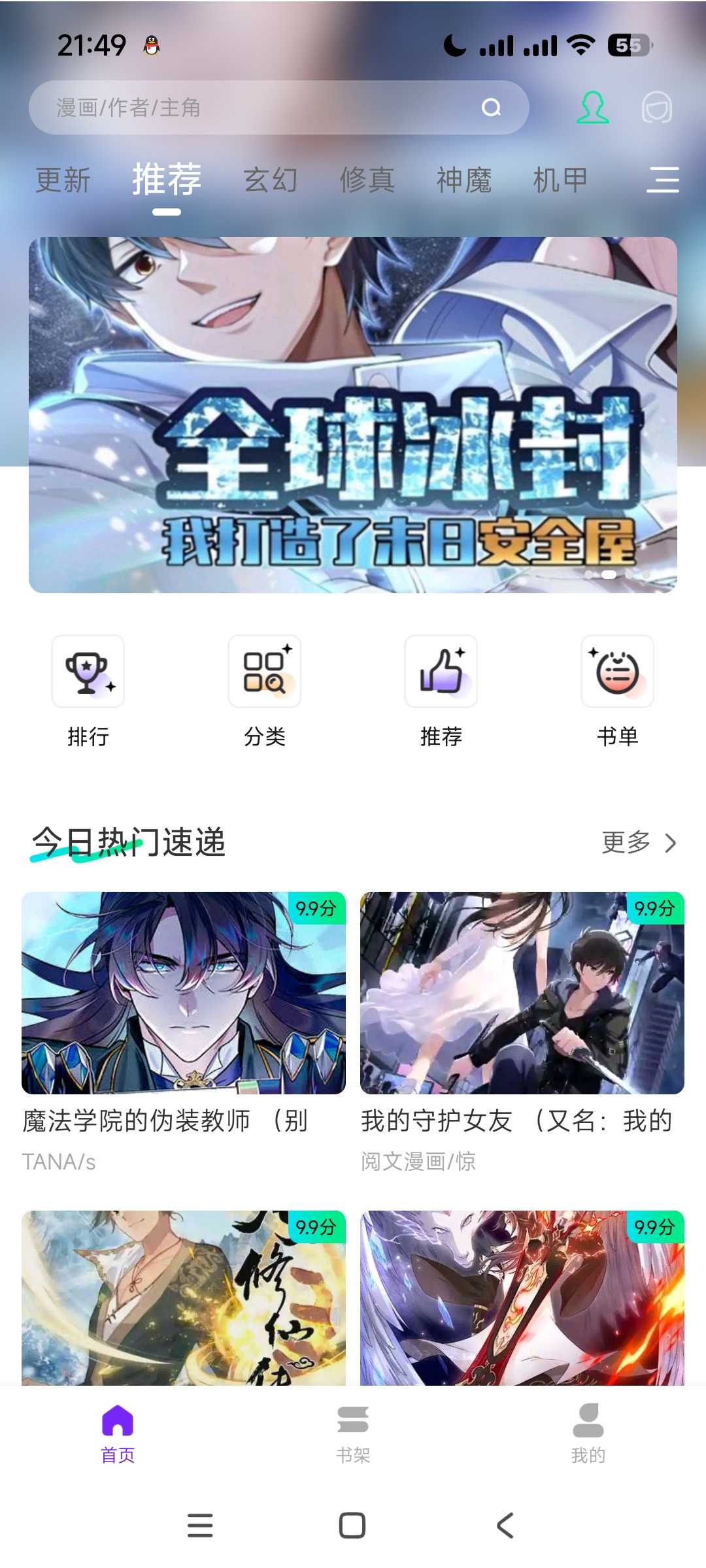
Task: Open the 书单 booklist icon
Action: [617, 672]
